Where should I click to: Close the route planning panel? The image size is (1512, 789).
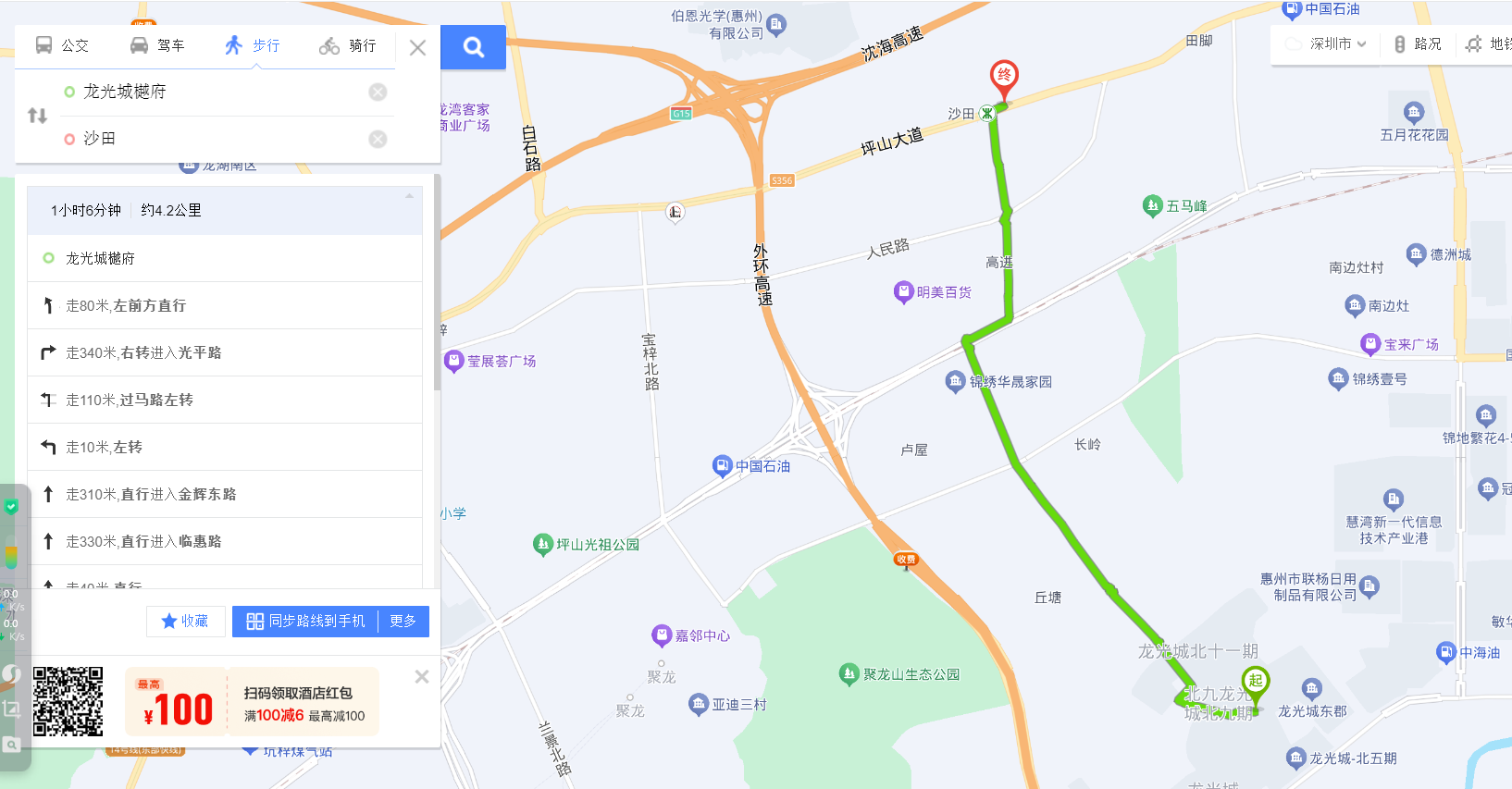[x=417, y=47]
